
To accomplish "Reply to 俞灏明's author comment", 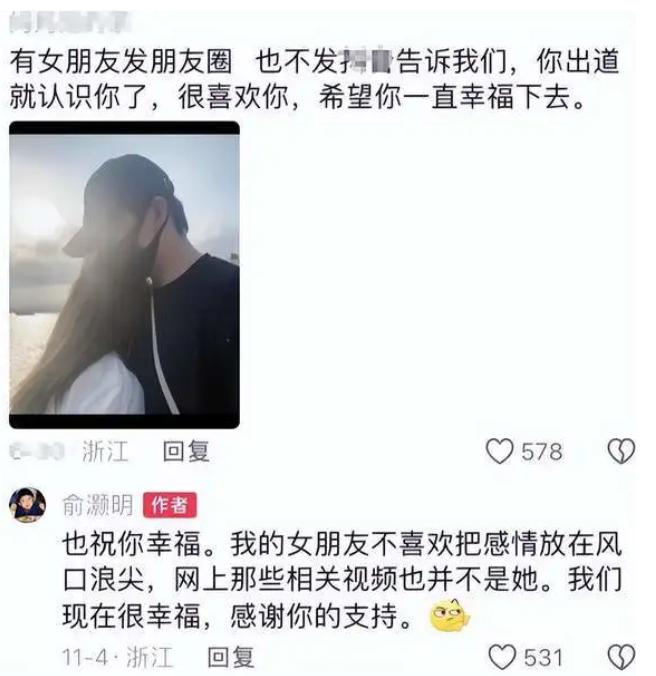I will coord(230,657).
